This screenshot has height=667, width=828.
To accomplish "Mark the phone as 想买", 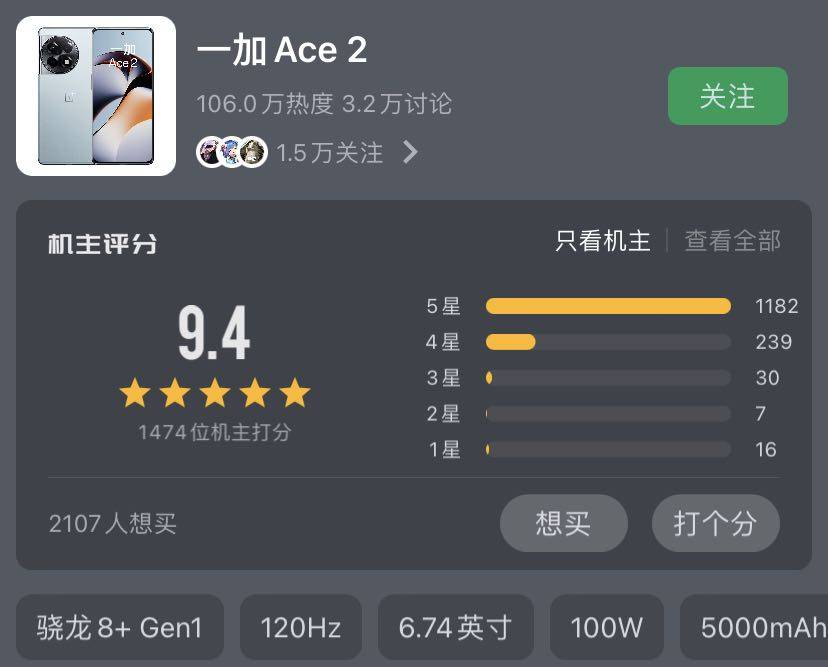I will [563, 523].
